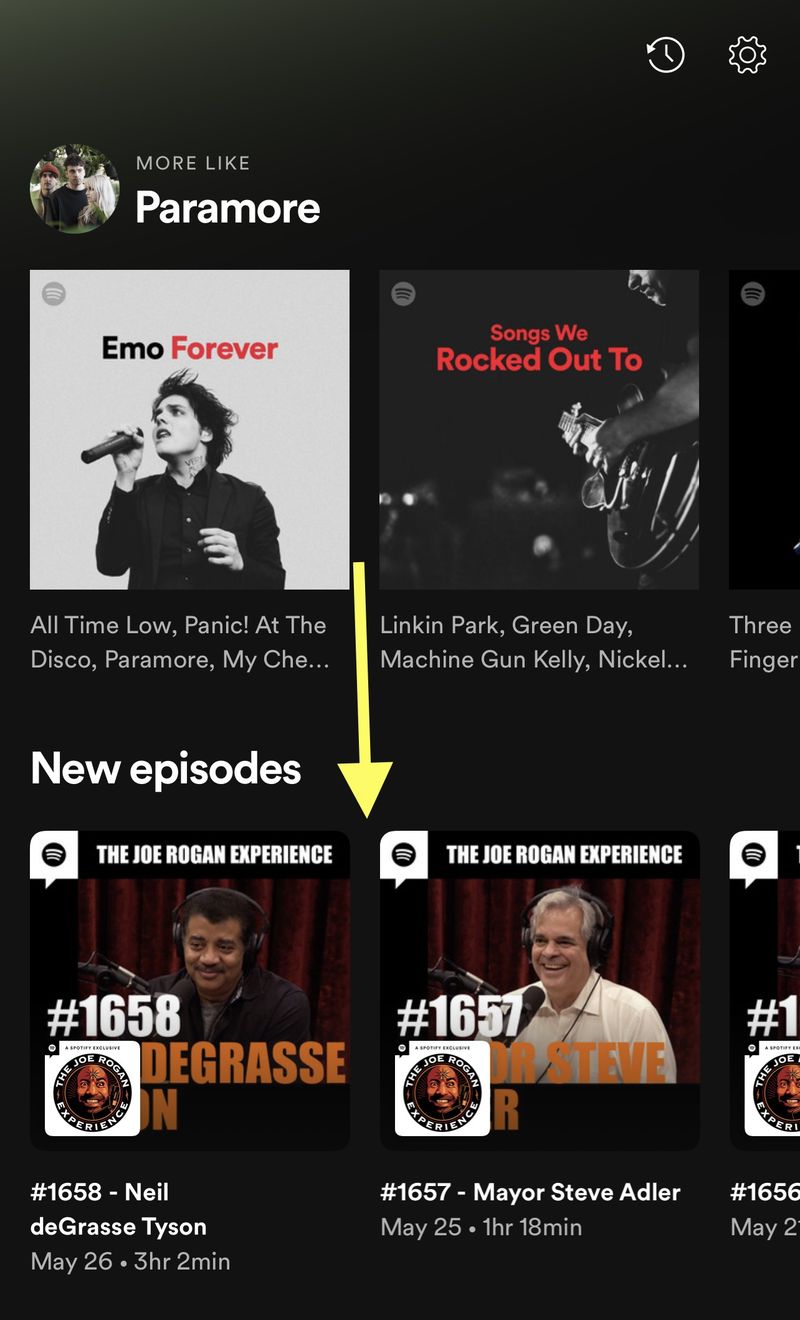Open episode #1657 Mayor Steve Adler
This screenshot has width=800, height=1320.
539,990
